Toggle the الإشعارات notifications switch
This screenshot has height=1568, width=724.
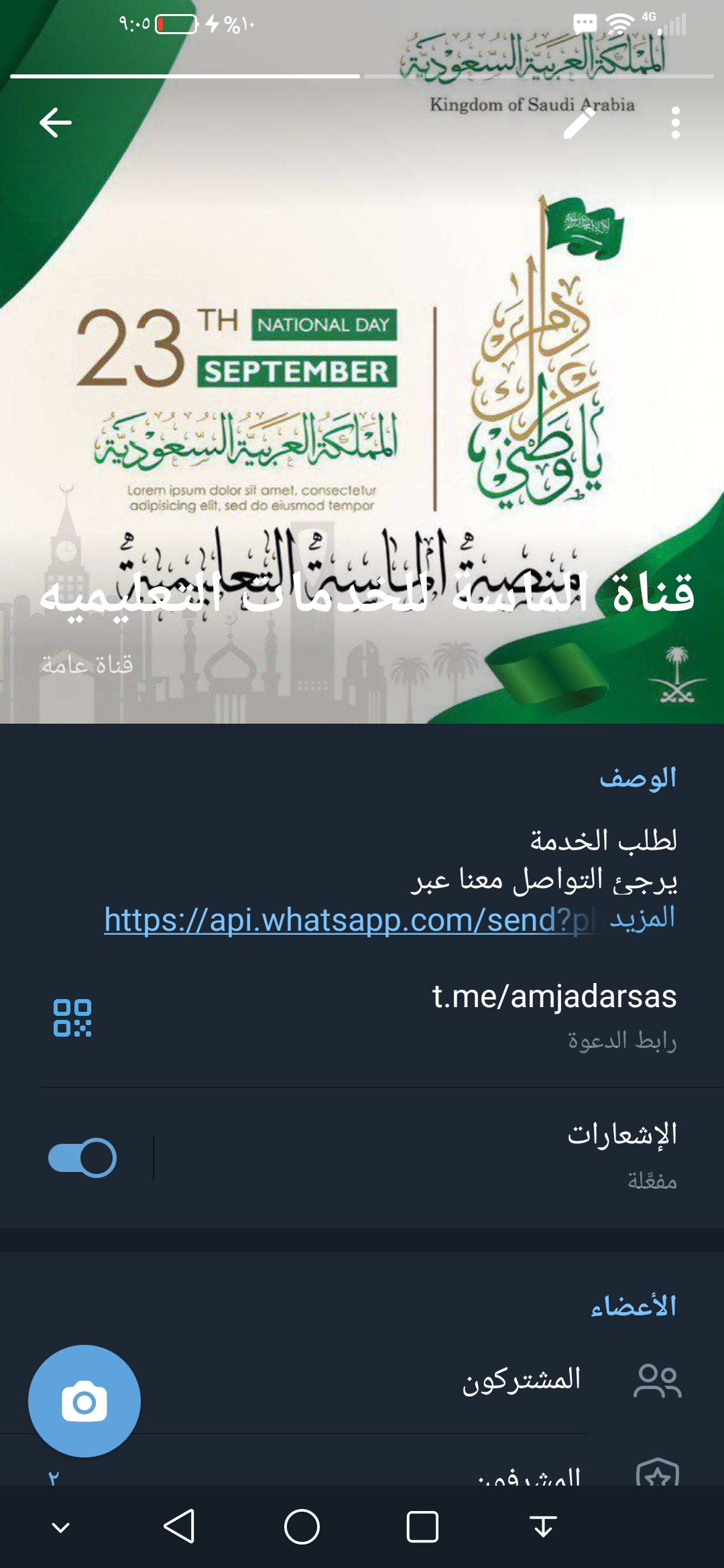82,1157
